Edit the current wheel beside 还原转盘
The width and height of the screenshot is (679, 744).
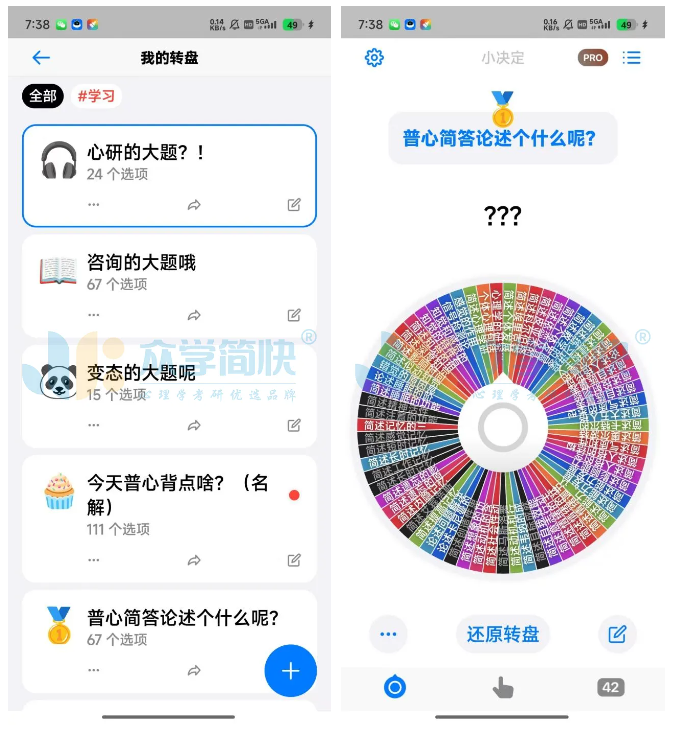617,634
